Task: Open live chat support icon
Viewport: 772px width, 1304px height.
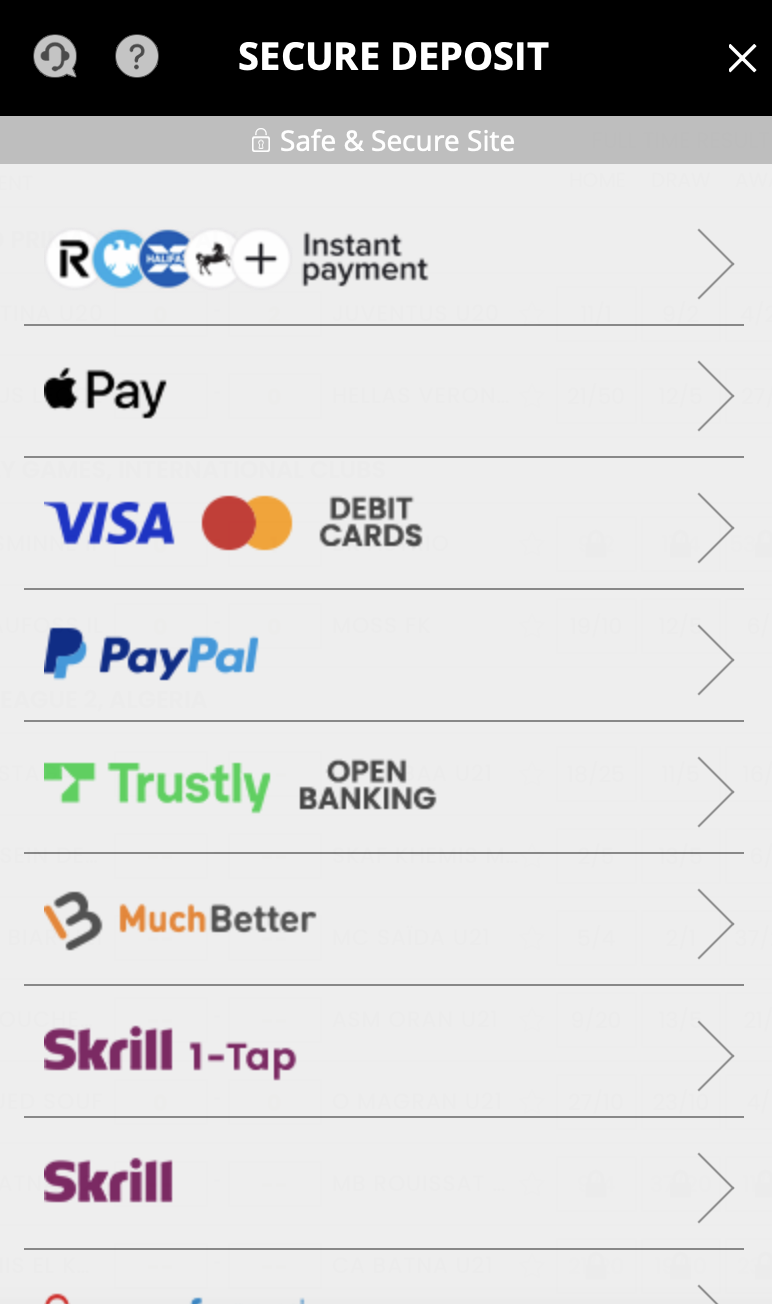Action: point(55,57)
